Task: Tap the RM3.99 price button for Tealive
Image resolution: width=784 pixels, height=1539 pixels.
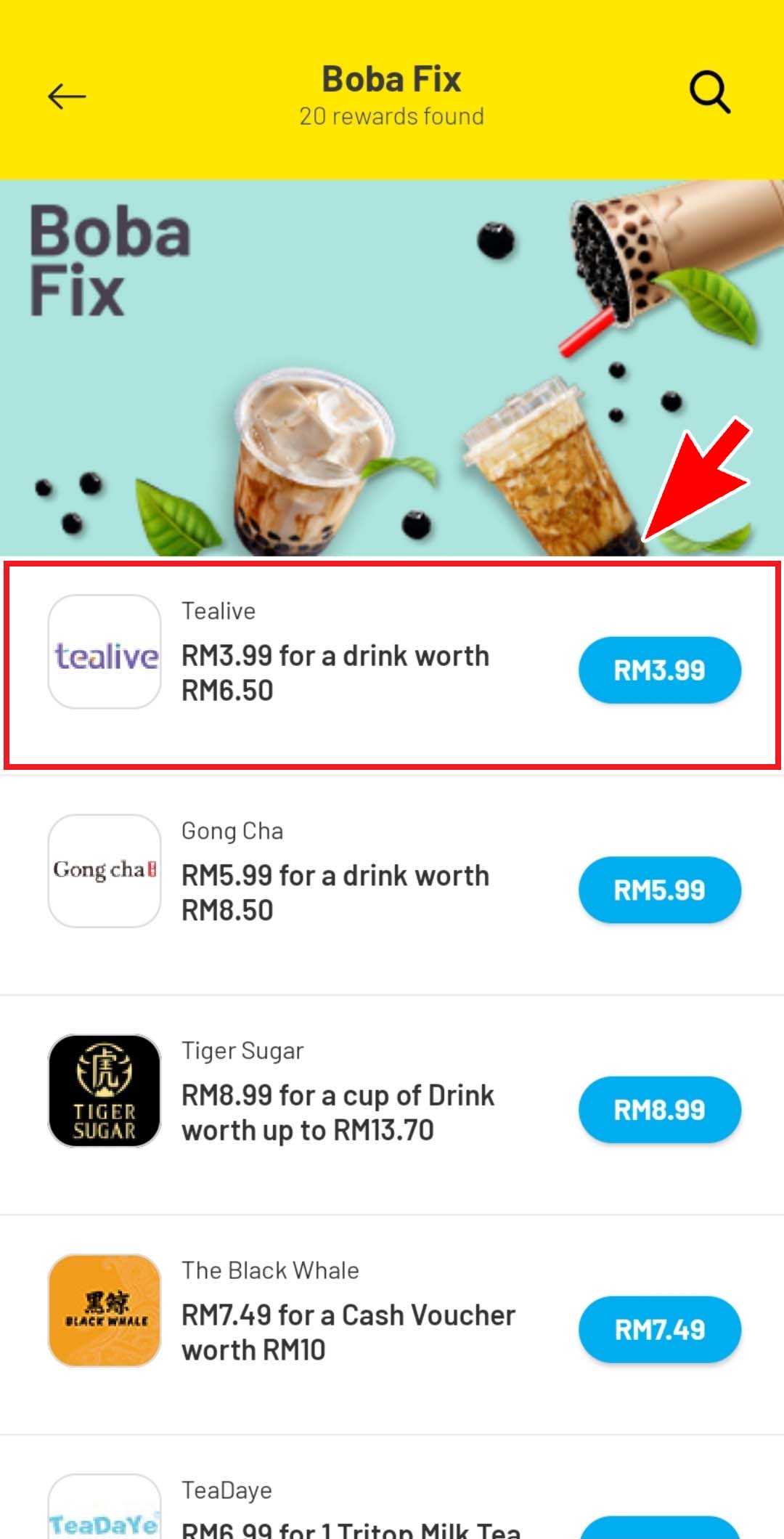Action: [659, 670]
